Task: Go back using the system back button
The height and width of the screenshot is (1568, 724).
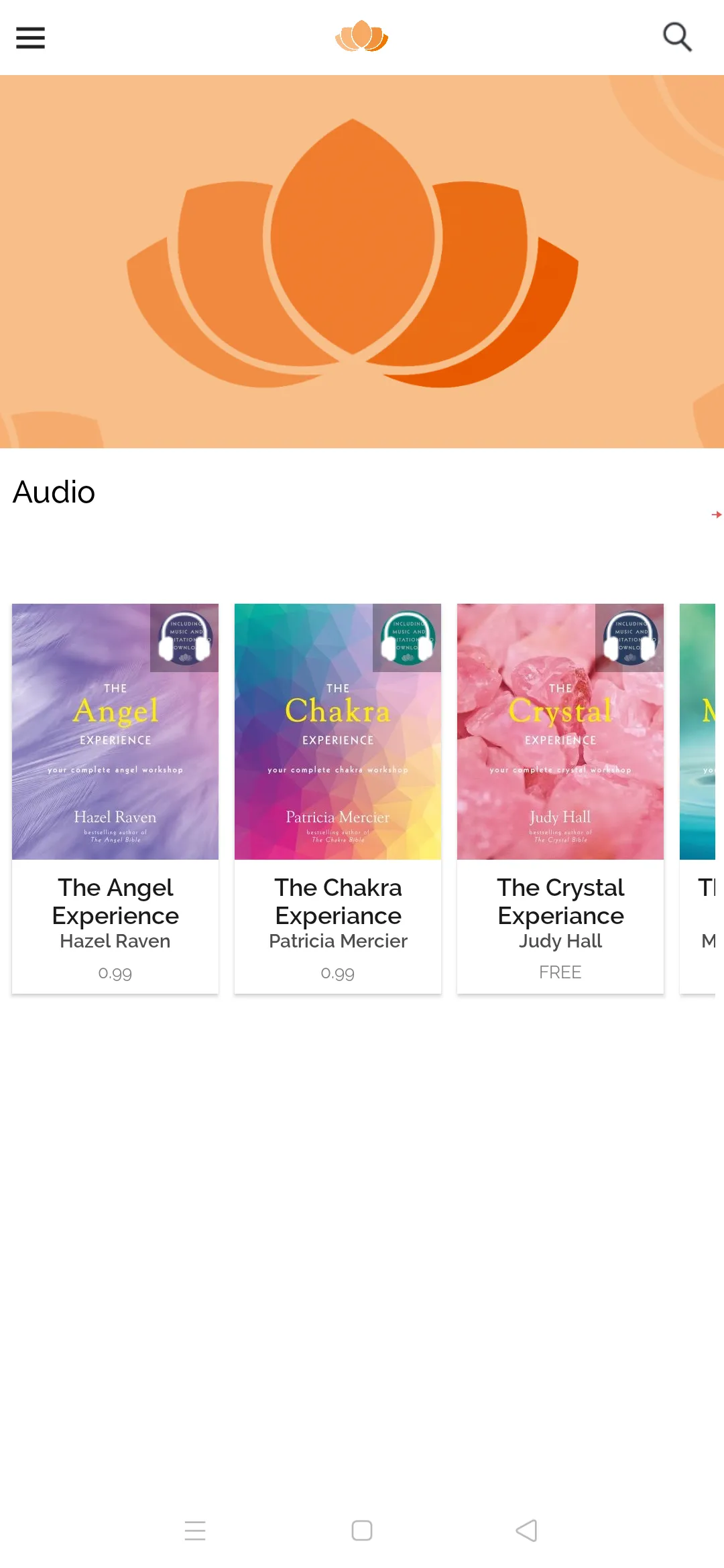Action: click(527, 1530)
